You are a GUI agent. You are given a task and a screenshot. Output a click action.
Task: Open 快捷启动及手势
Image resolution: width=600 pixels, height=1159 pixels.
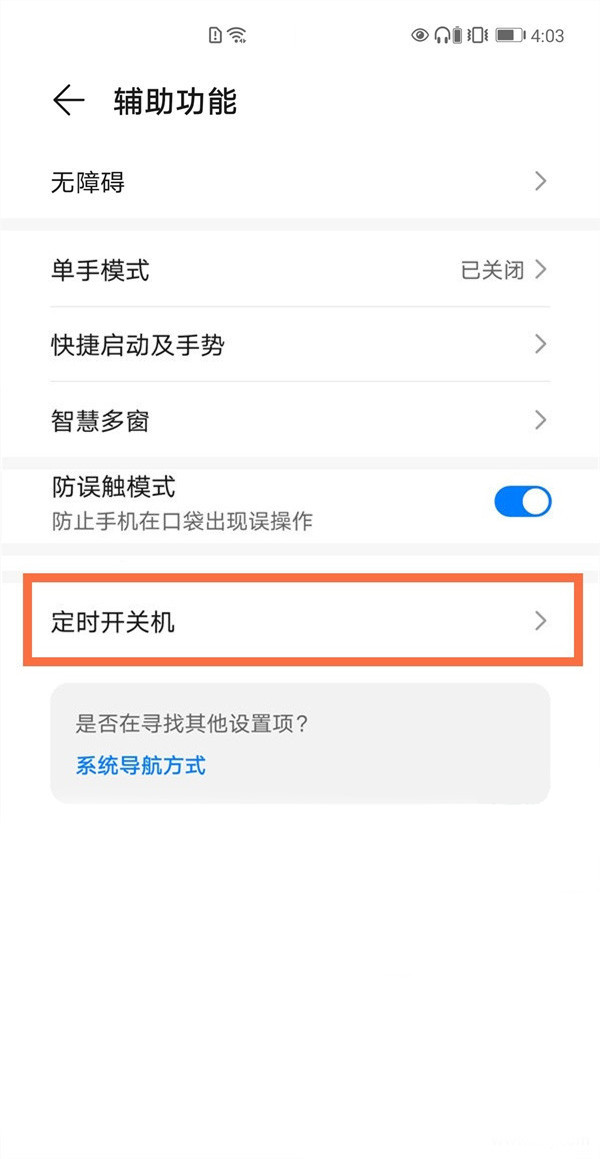300,344
